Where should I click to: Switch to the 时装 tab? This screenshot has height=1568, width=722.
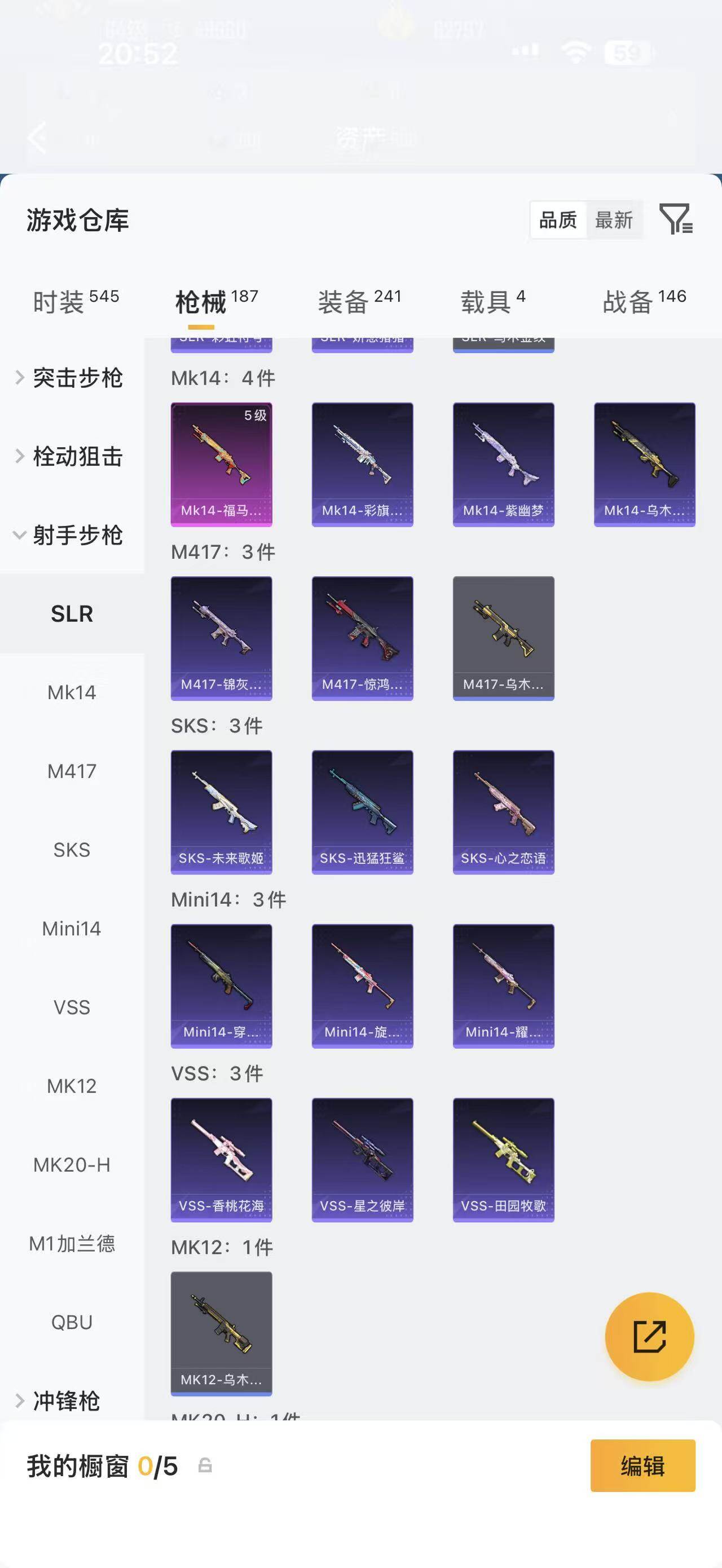(x=76, y=301)
